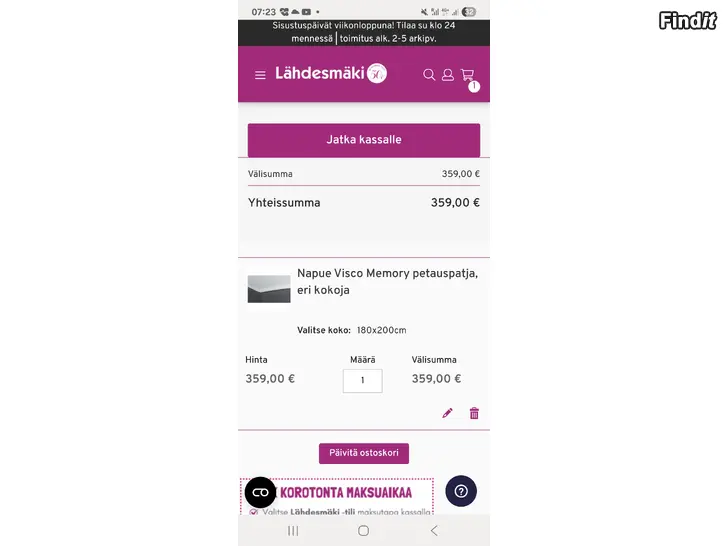
Task: Remove the item with the trash icon
Action: point(474,413)
